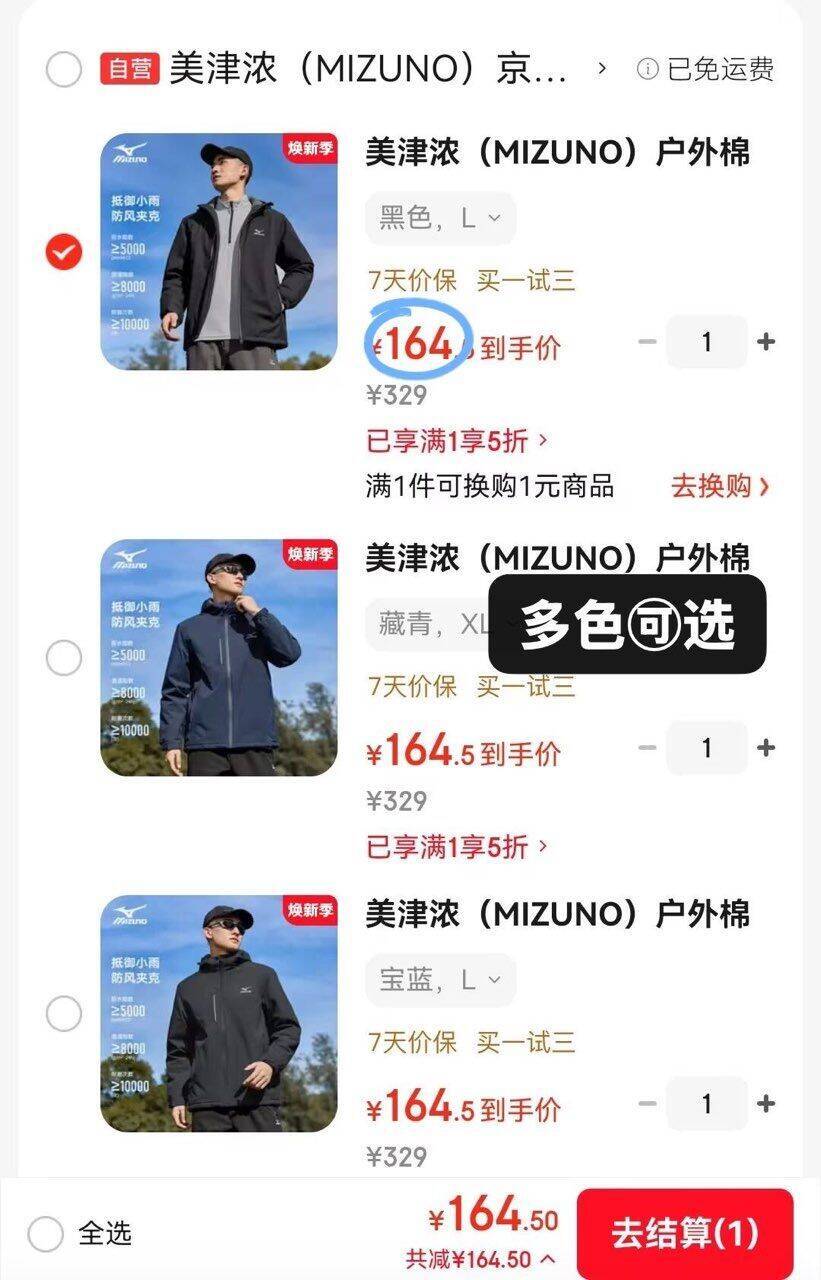Select the 藏青 XL jacket item
821x1280 pixels.
click(64, 658)
